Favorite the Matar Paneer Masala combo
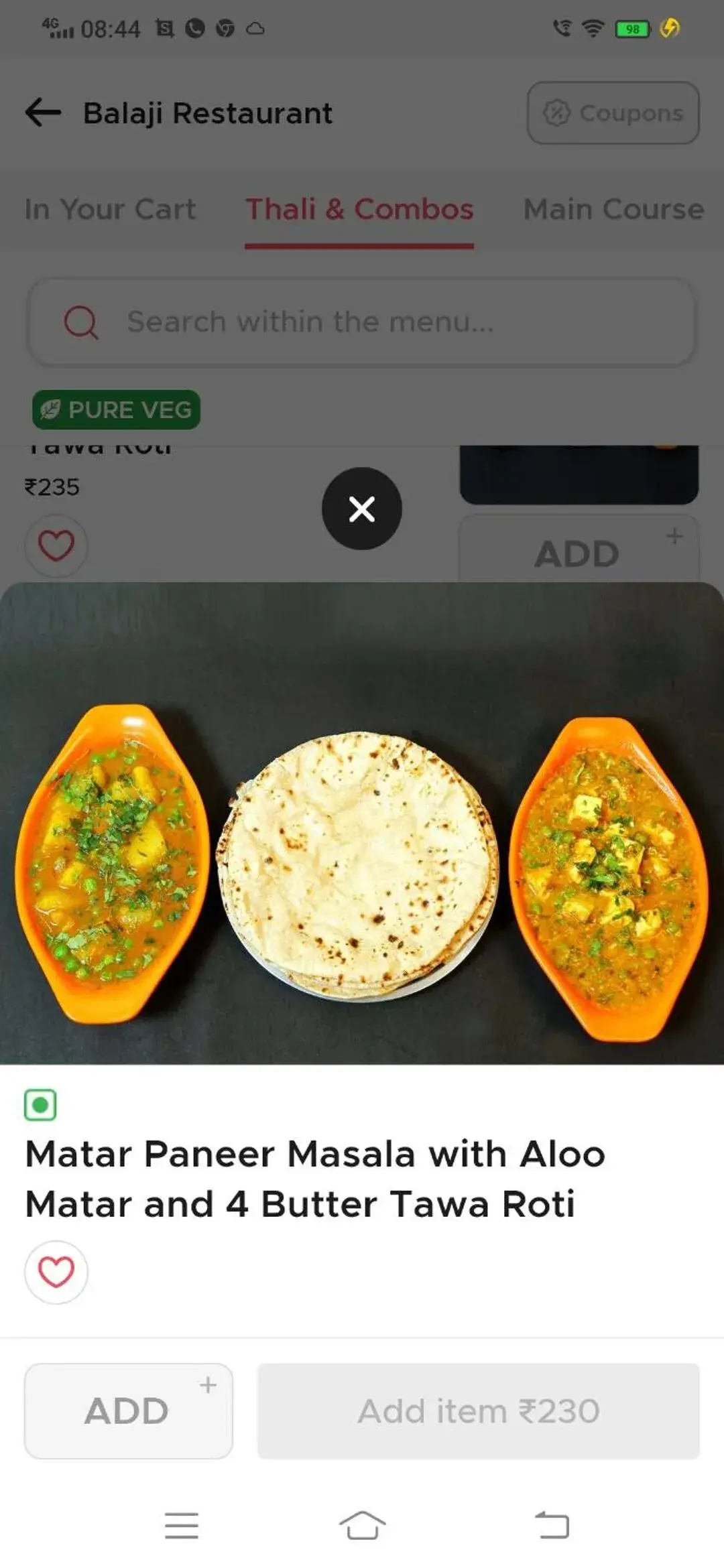The height and width of the screenshot is (1568, 724). pyautogui.click(x=56, y=1272)
